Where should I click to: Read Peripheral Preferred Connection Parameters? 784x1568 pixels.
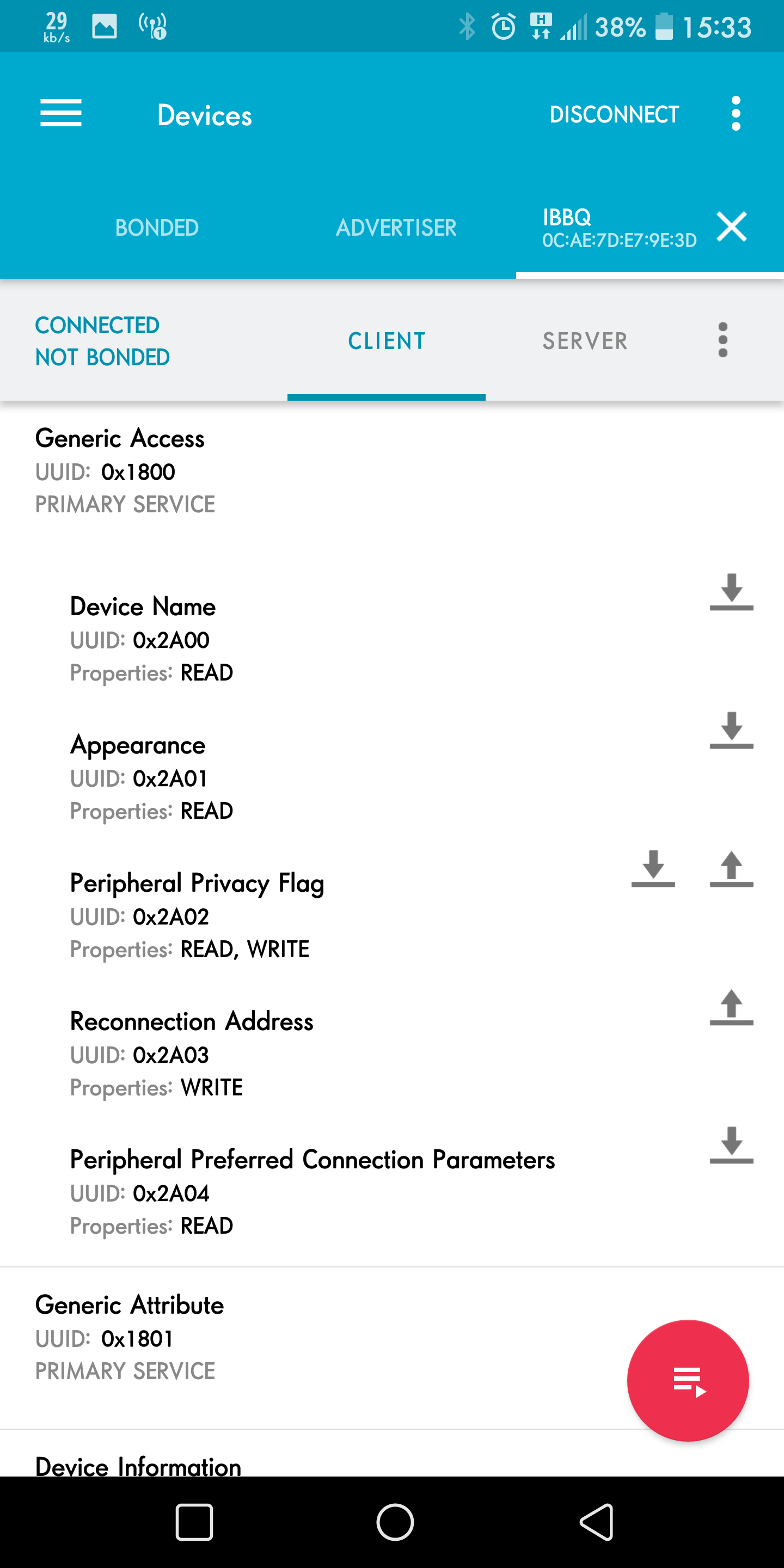[x=732, y=1145]
